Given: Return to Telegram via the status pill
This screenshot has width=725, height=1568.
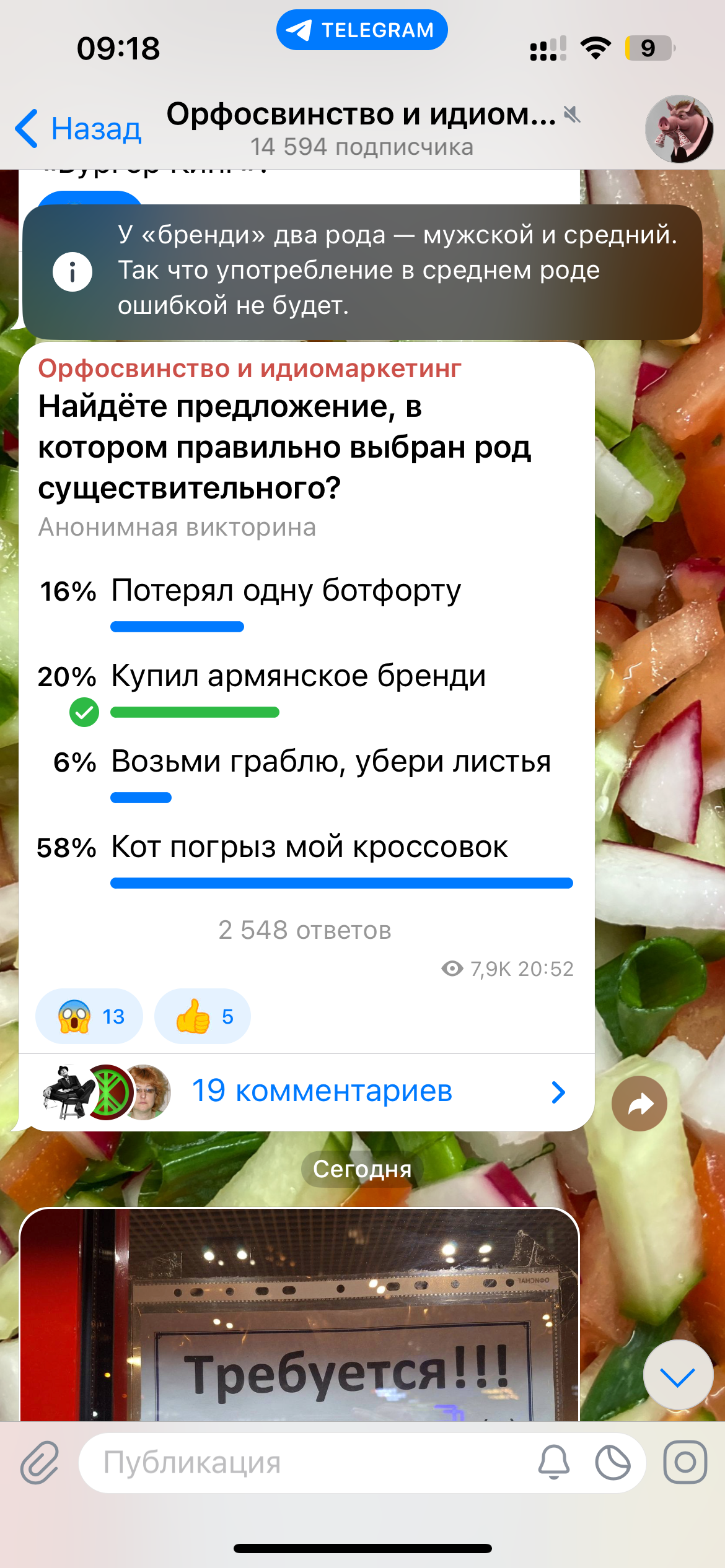Looking at the screenshot, I should pos(362,30).
